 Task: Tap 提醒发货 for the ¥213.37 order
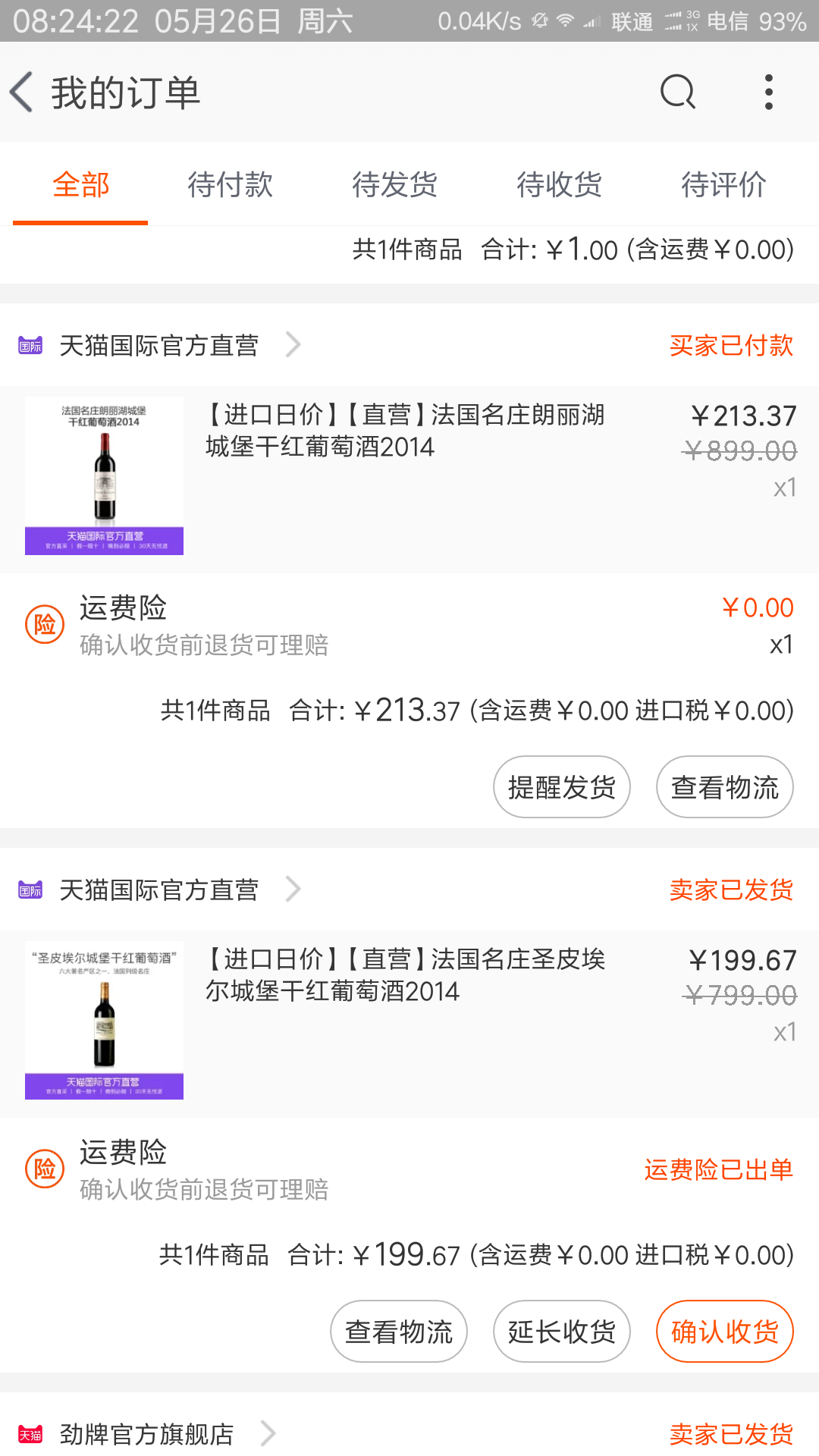[562, 787]
